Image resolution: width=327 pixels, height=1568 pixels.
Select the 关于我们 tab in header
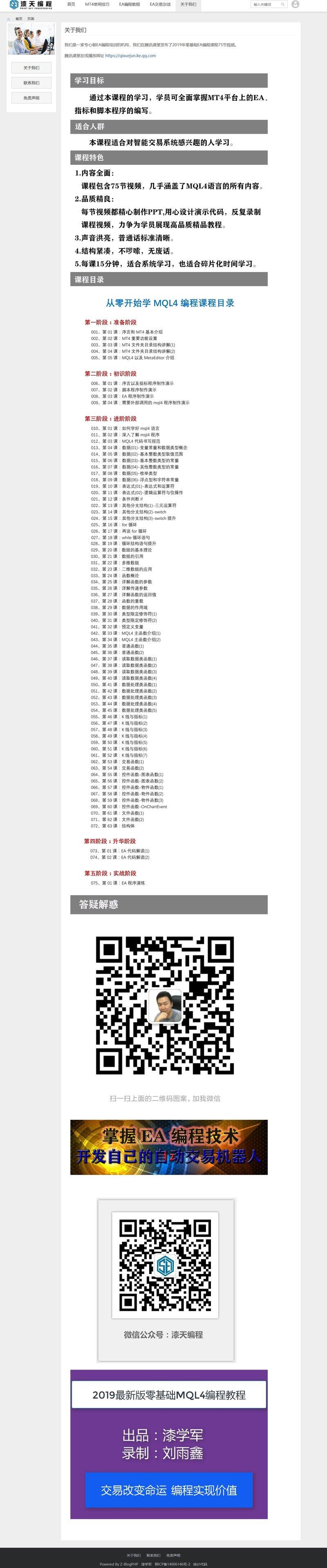click(188, 4)
